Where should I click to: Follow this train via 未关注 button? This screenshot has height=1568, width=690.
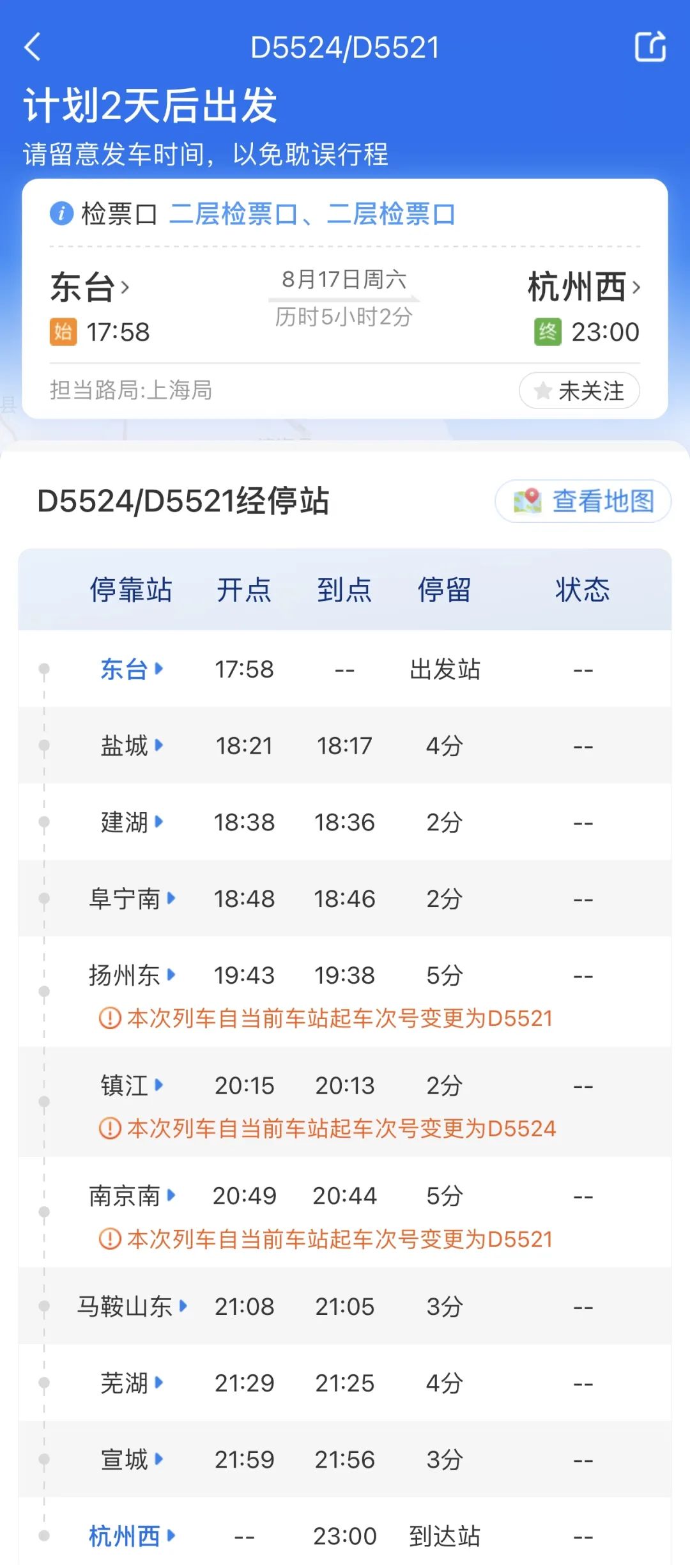(579, 391)
